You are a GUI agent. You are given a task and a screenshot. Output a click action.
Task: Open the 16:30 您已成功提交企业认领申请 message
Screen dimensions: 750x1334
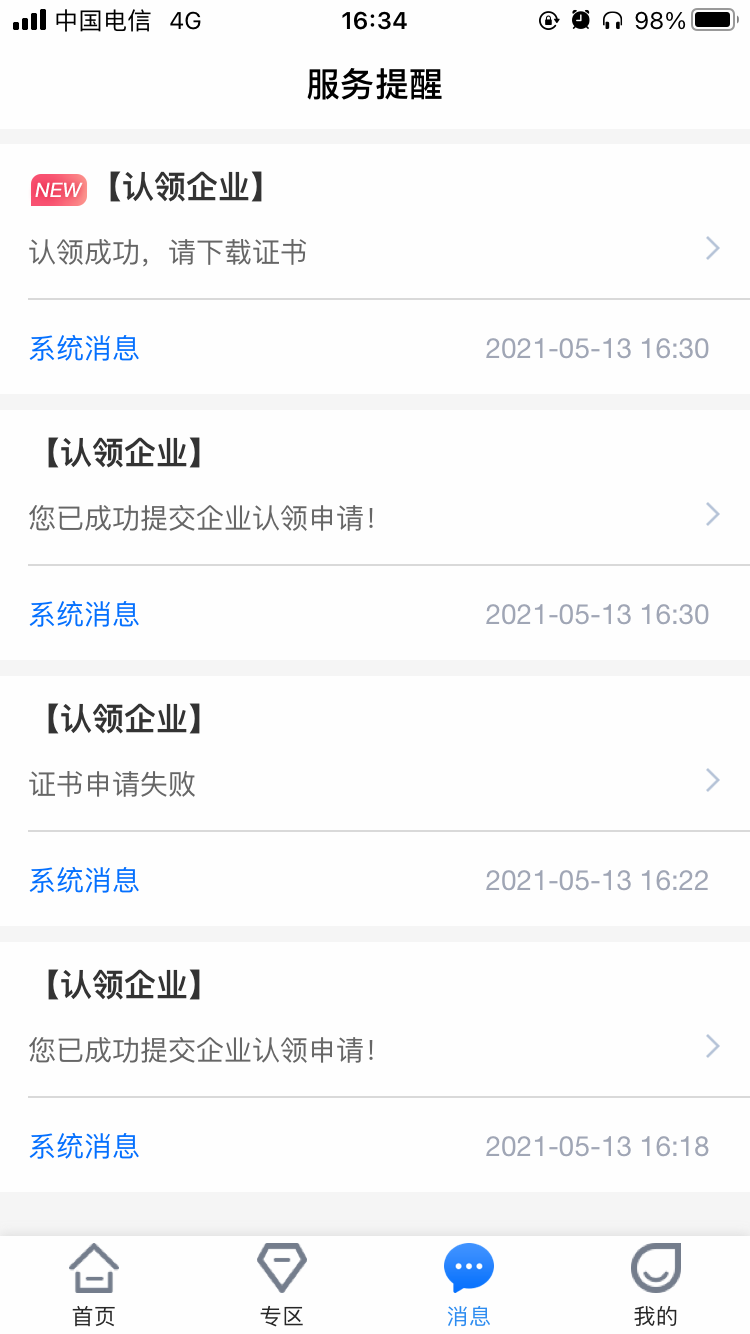375,535
